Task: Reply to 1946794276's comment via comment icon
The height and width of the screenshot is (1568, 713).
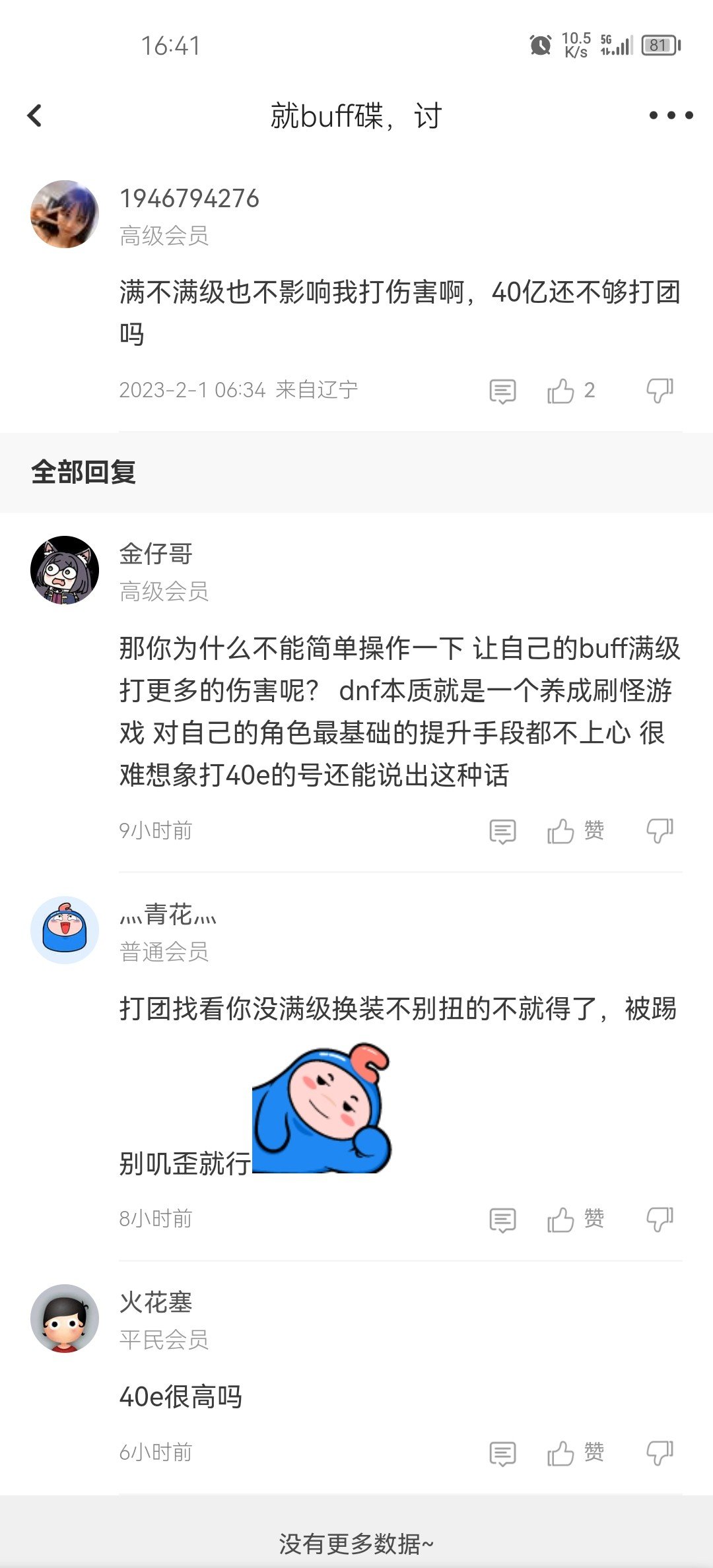Action: [x=502, y=391]
